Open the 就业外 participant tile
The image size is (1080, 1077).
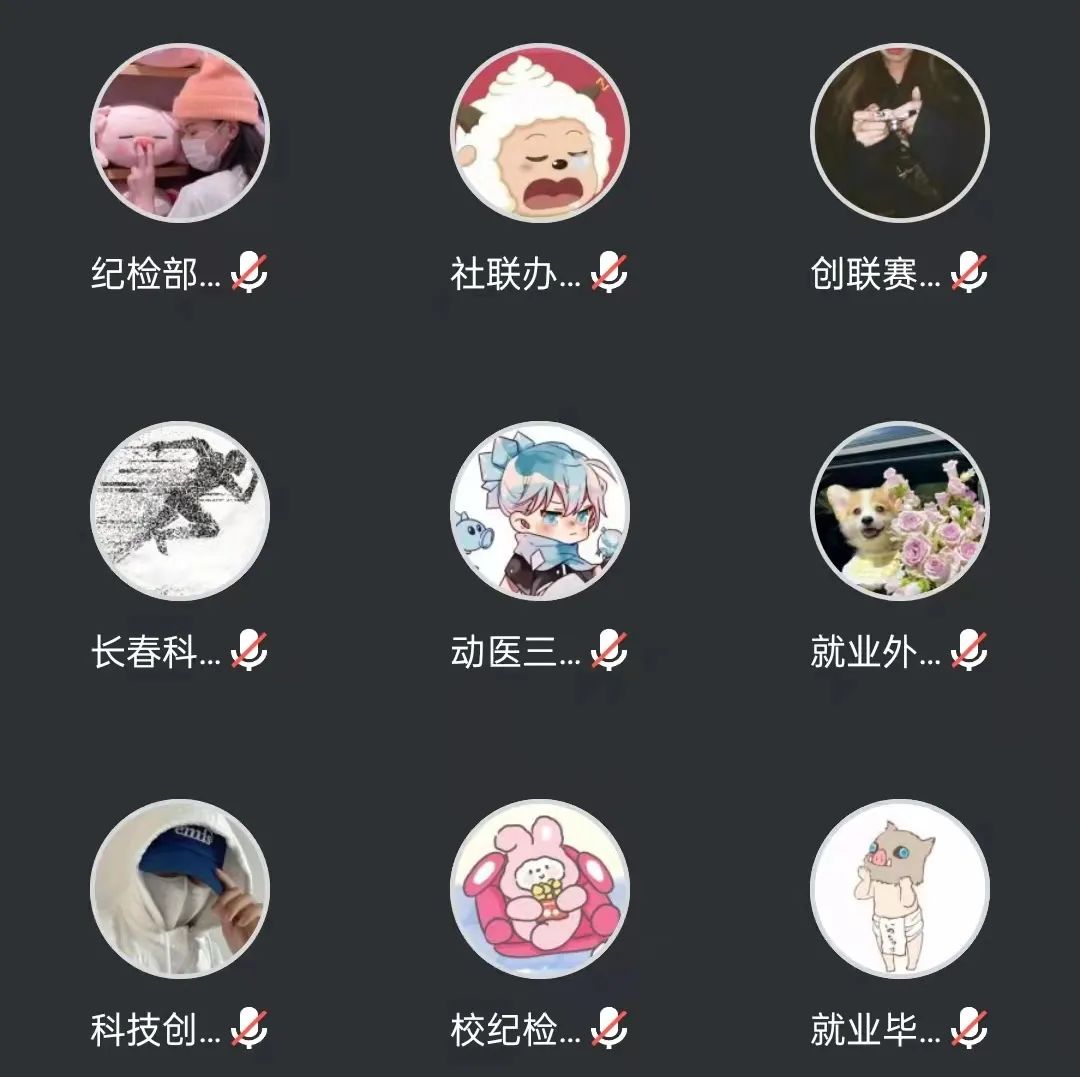tap(900, 511)
